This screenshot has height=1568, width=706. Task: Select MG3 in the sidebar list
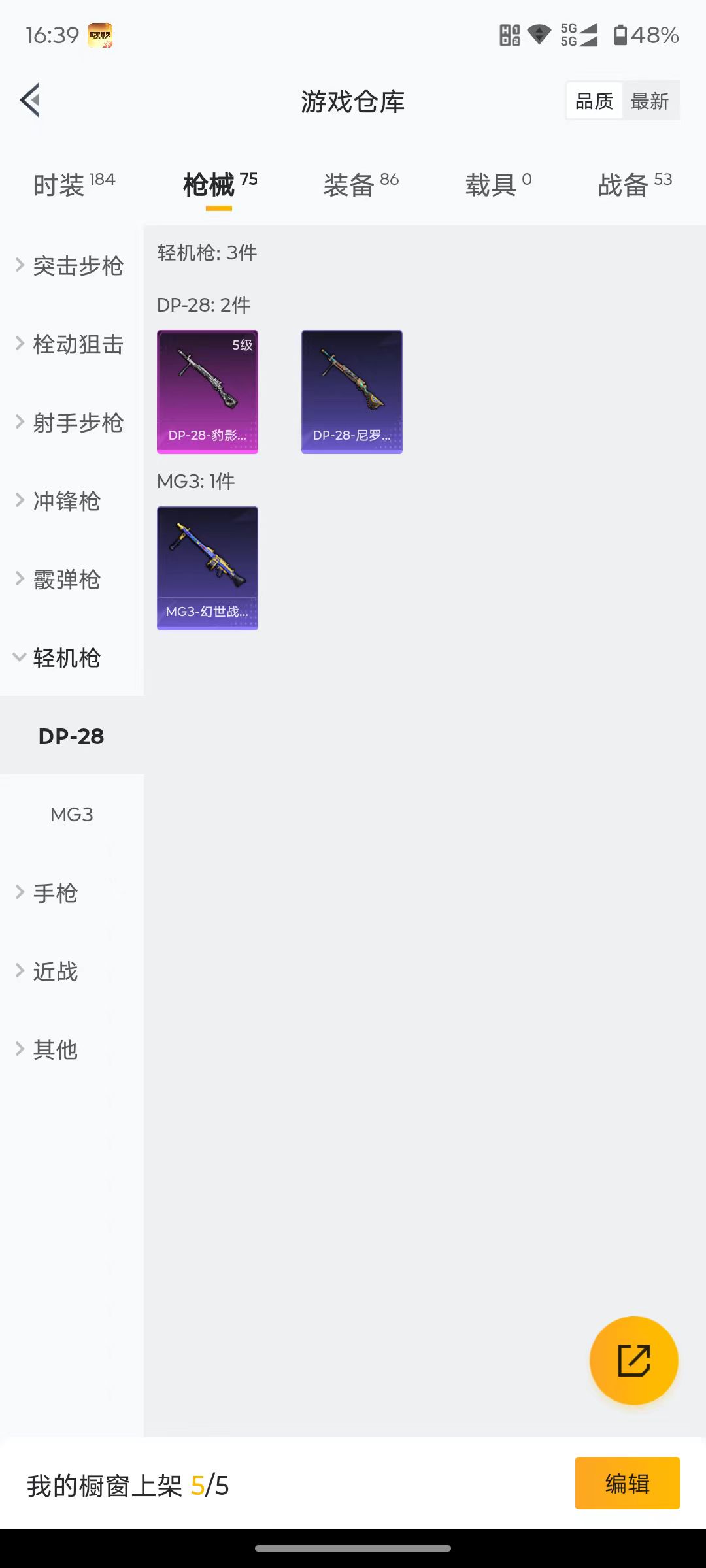pos(72,814)
